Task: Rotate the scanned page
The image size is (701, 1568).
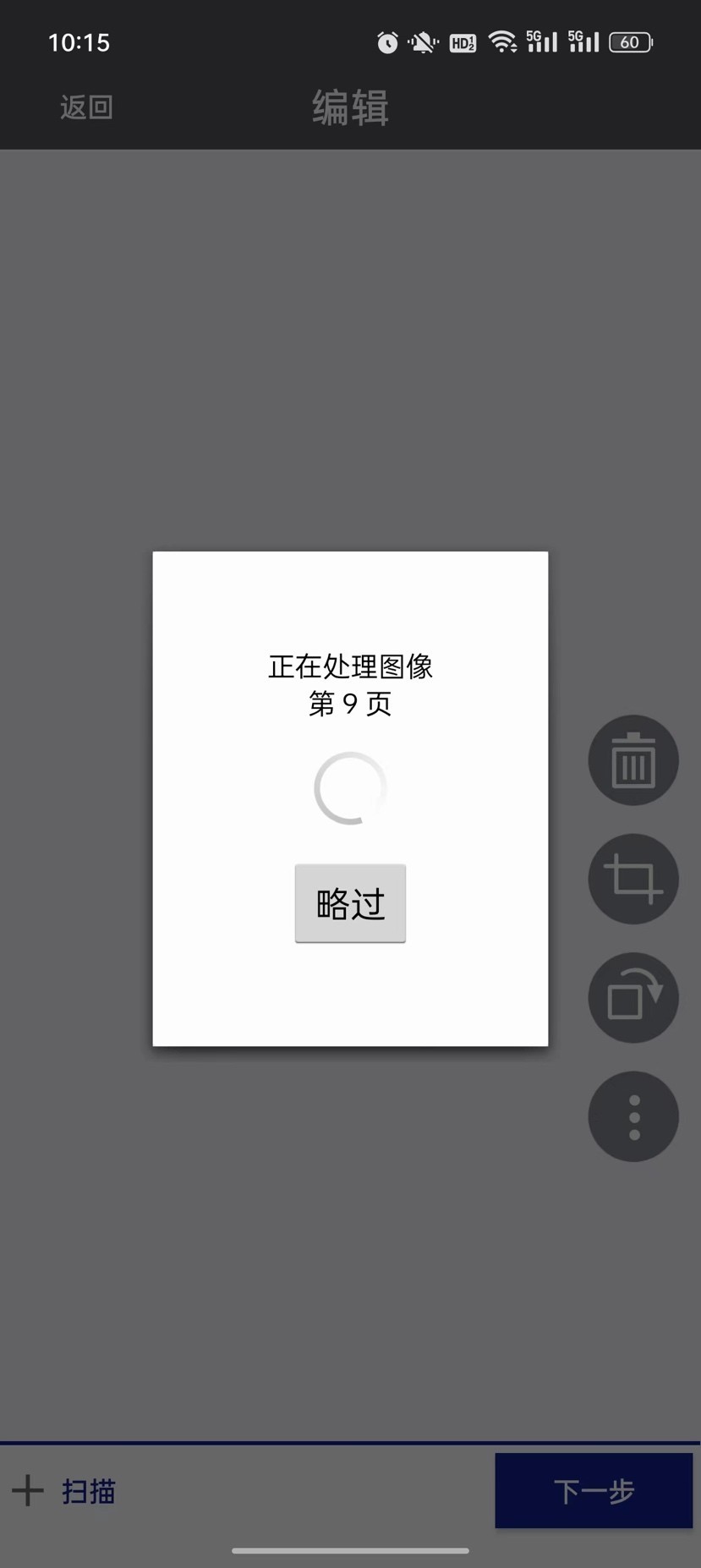Action: (633, 998)
